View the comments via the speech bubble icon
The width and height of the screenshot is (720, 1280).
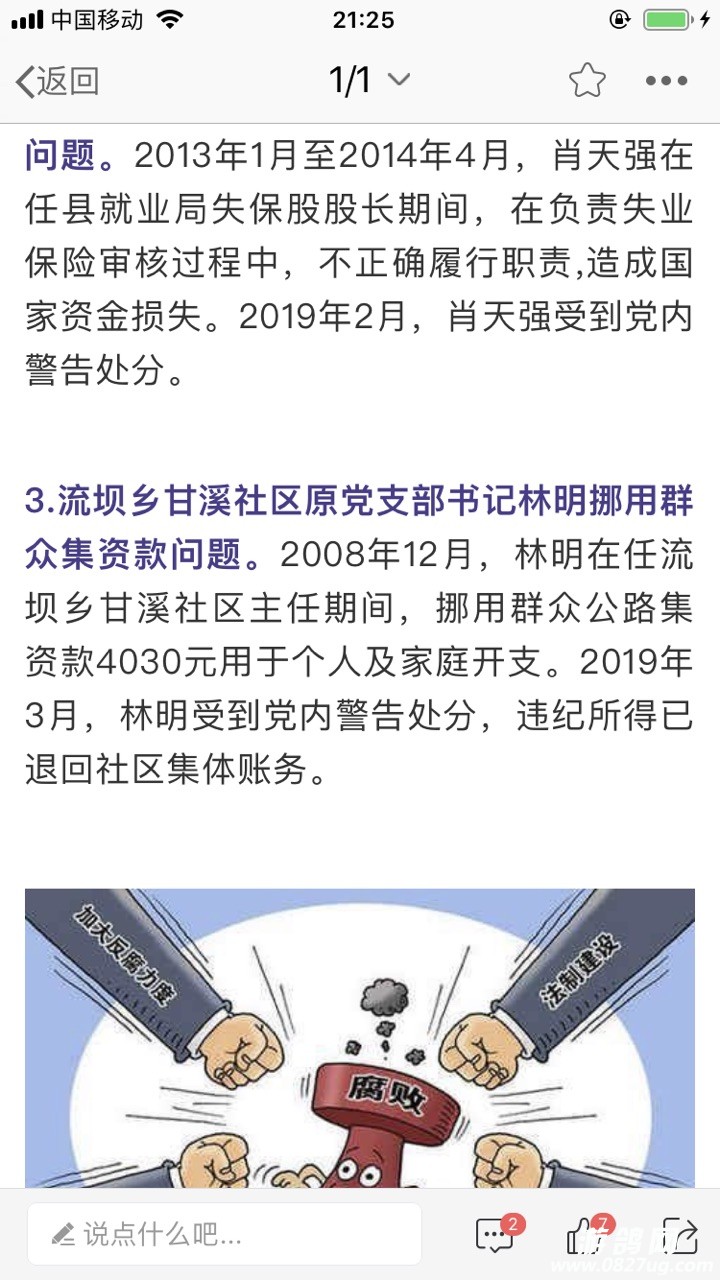click(494, 1236)
